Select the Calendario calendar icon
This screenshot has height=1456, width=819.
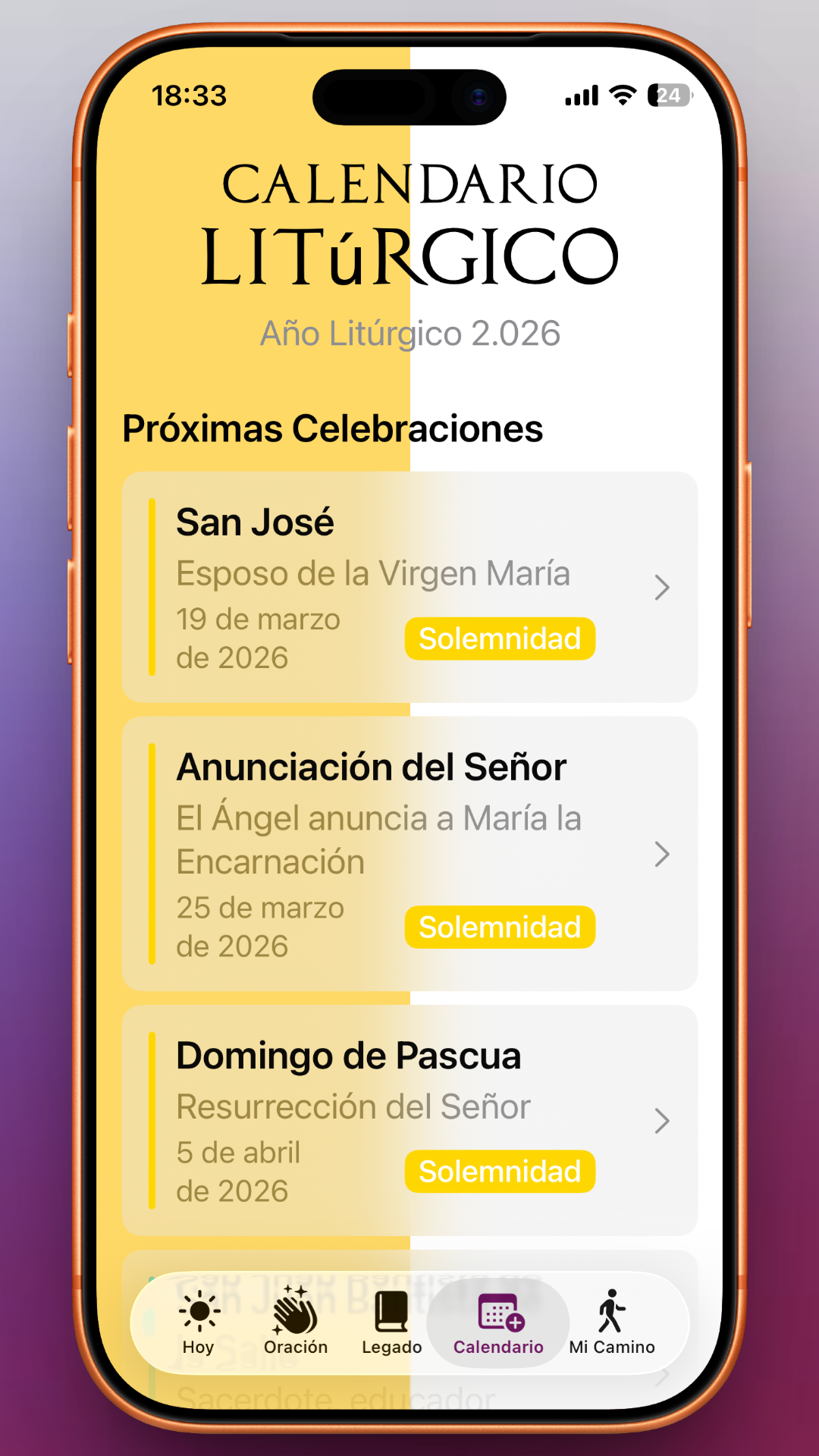[498, 1311]
